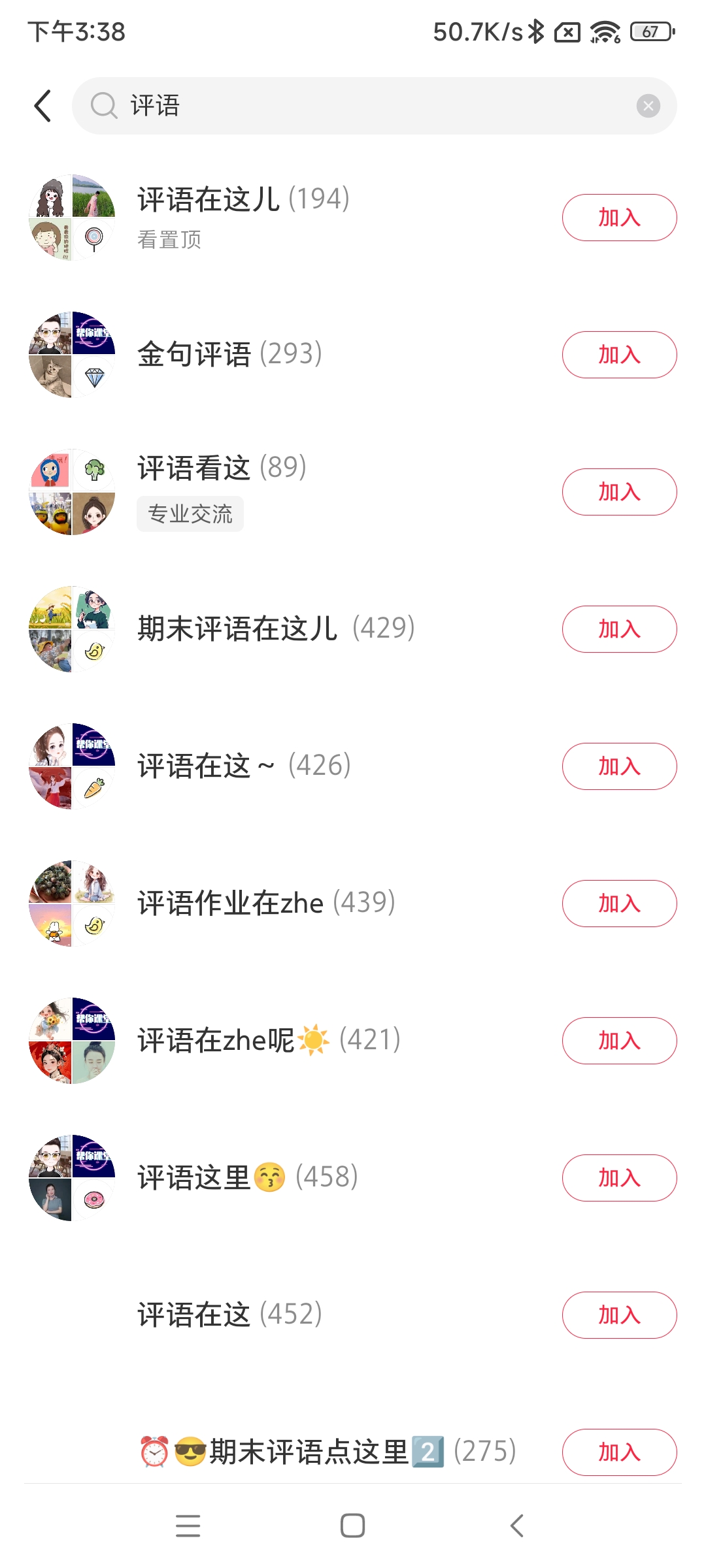Join the group 评语在这 (452)
The image size is (706, 1568).
coord(619,1315)
